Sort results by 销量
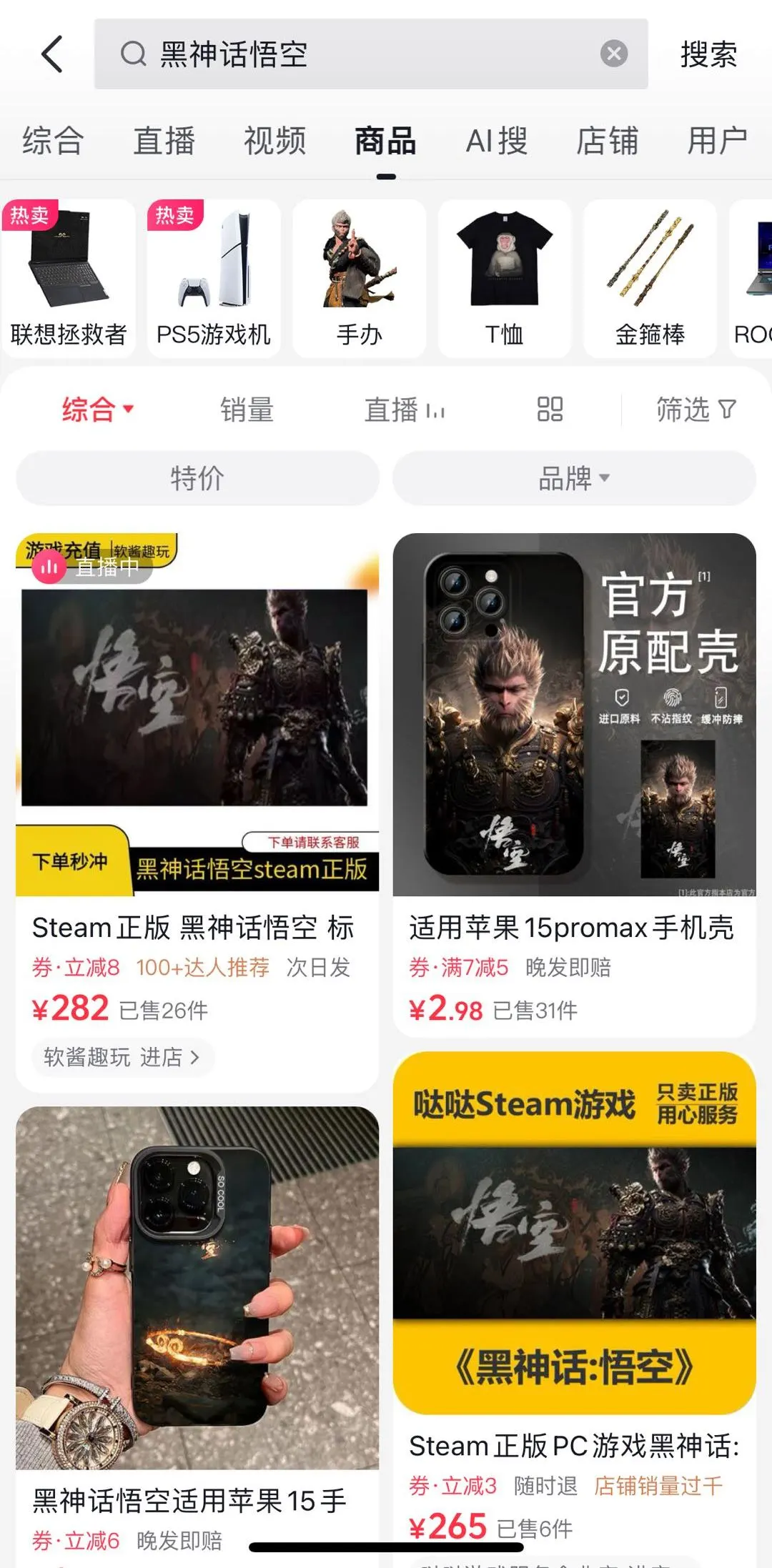This screenshot has width=772, height=1568. pyautogui.click(x=247, y=410)
